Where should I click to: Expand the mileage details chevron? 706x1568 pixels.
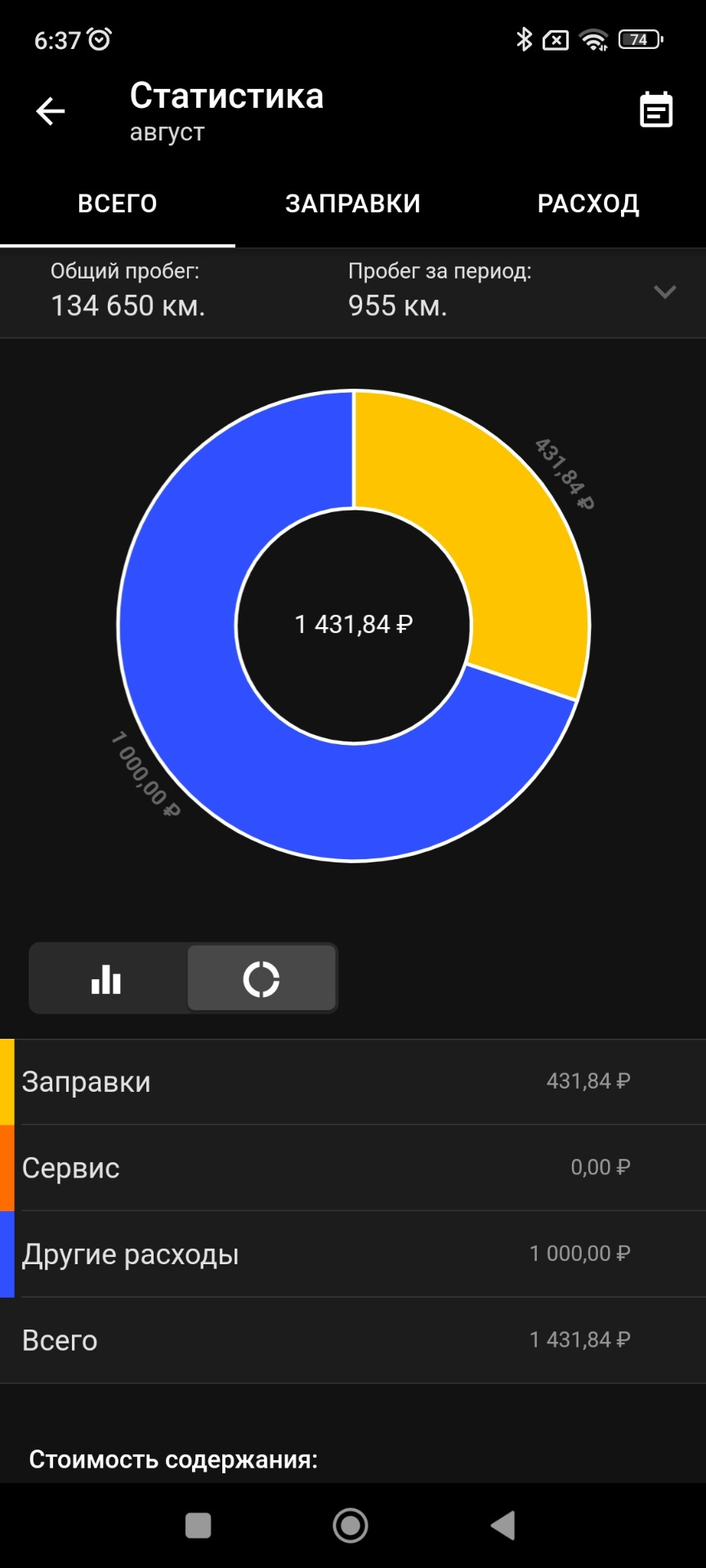tap(664, 292)
